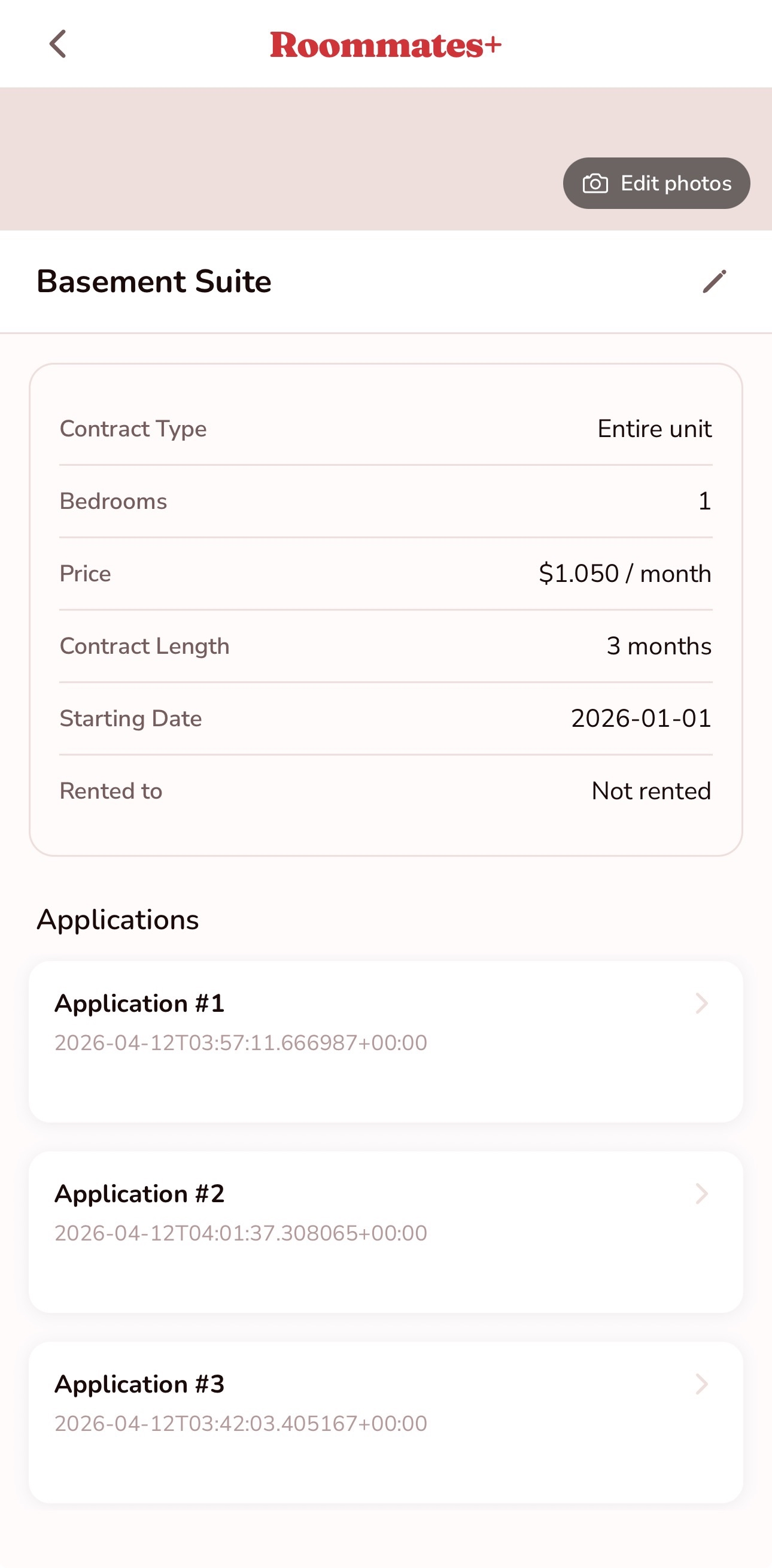
Task: Tap the Basement Suite title
Action: click(154, 281)
